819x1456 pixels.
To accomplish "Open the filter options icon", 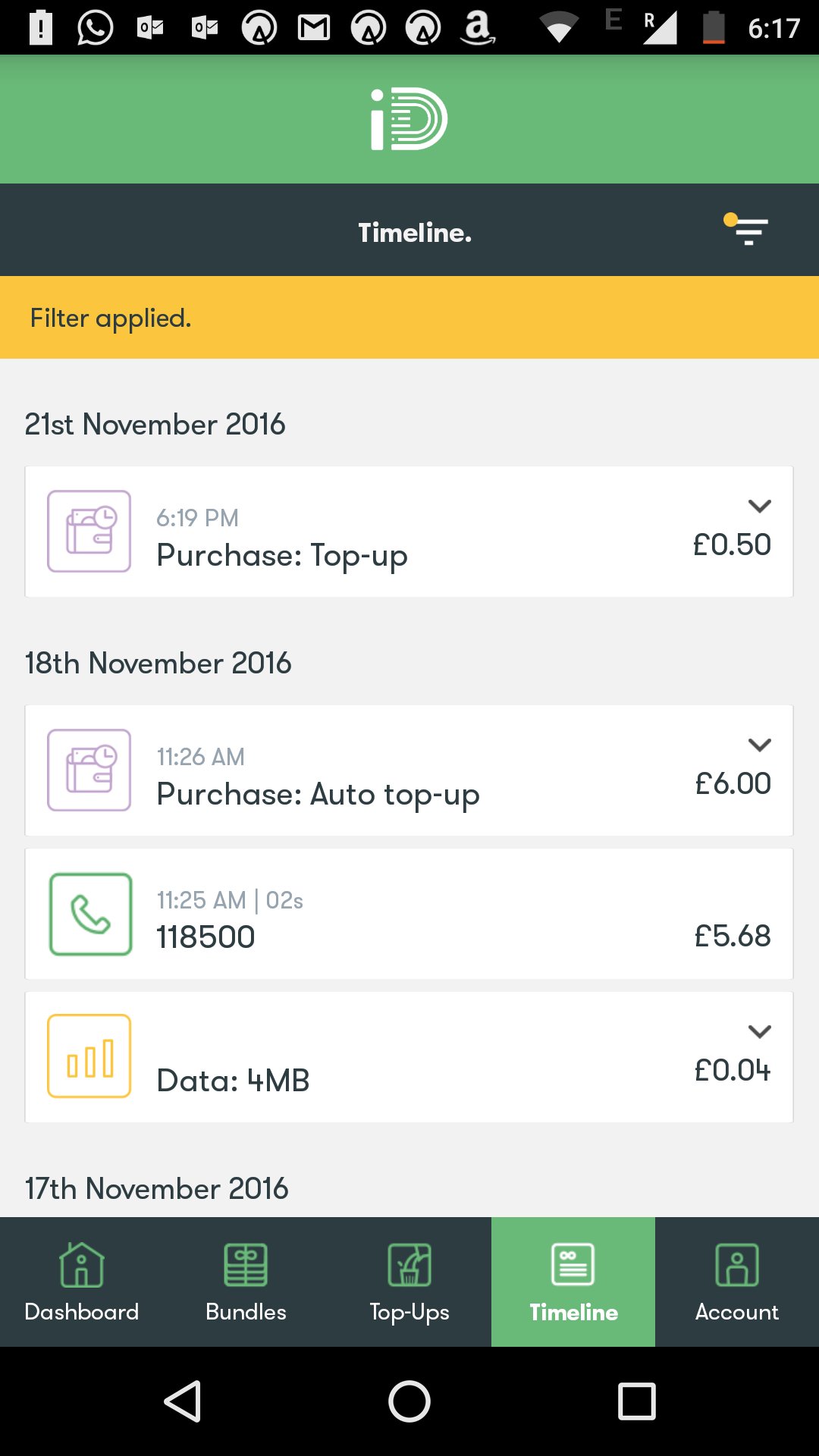I will click(x=747, y=230).
